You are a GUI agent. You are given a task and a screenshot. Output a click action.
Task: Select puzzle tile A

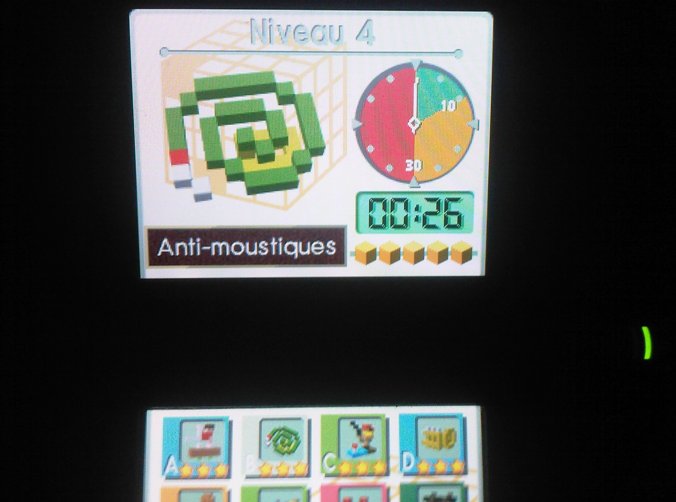pos(197,445)
